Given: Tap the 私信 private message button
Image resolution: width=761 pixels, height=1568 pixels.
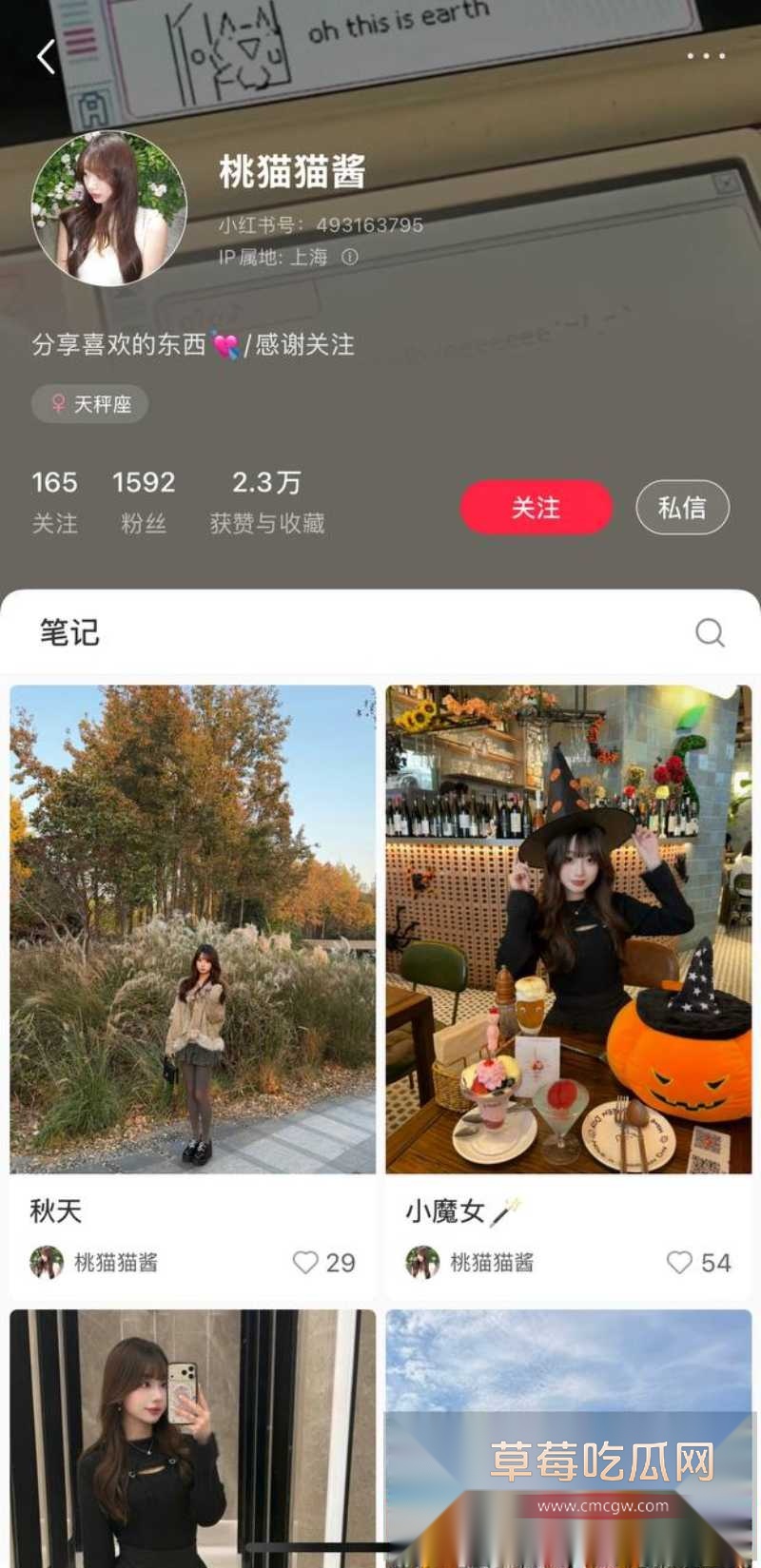Looking at the screenshot, I should coord(682,507).
